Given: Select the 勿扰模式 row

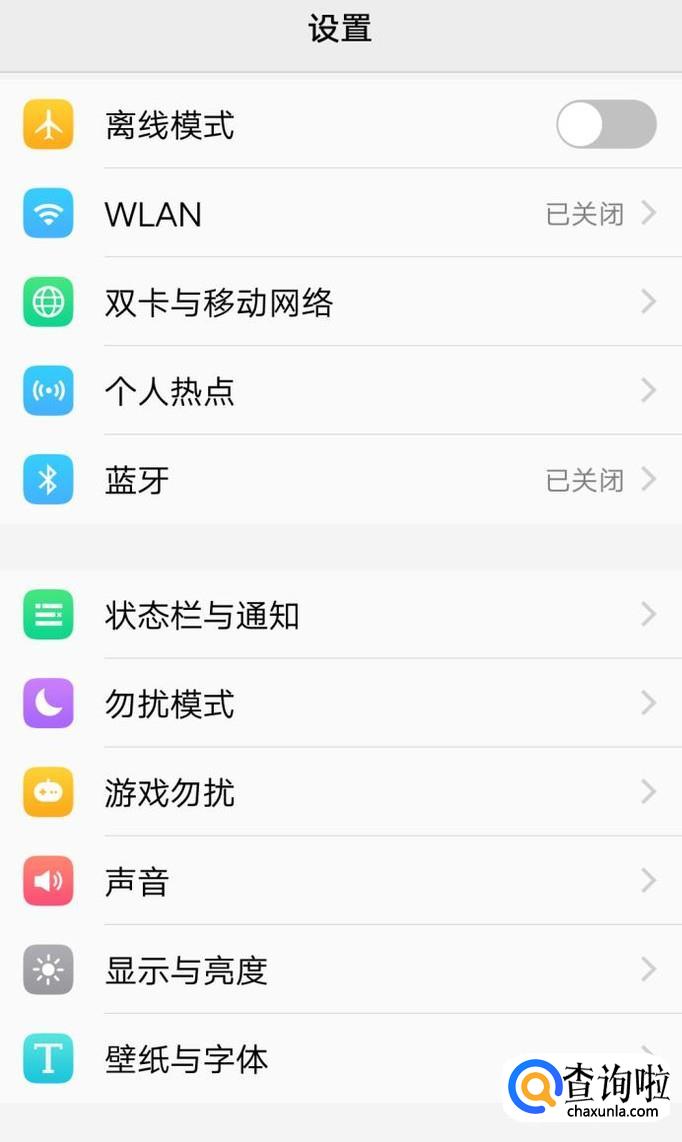Looking at the screenshot, I should click(x=340, y=704).
